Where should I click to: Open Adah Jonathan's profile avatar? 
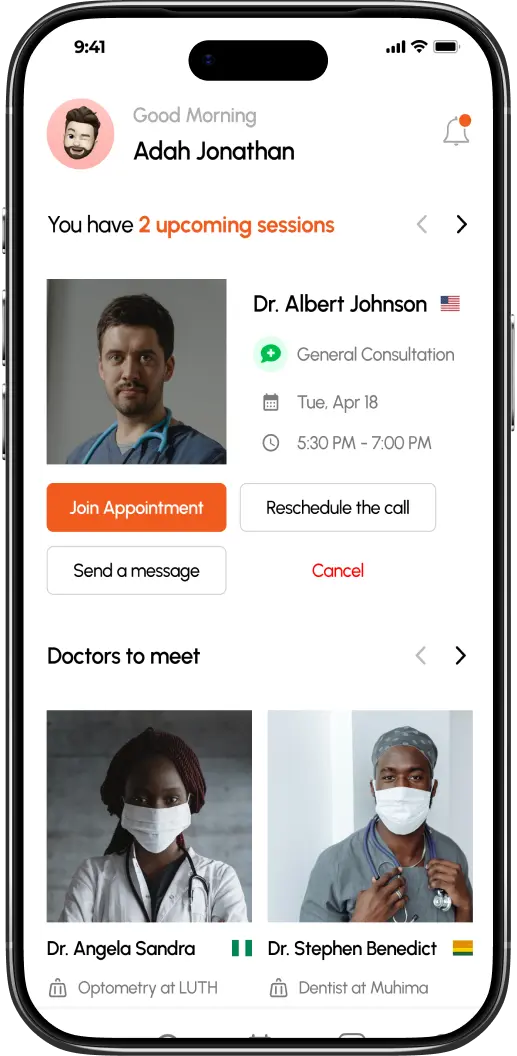click(x=80, y=133)
